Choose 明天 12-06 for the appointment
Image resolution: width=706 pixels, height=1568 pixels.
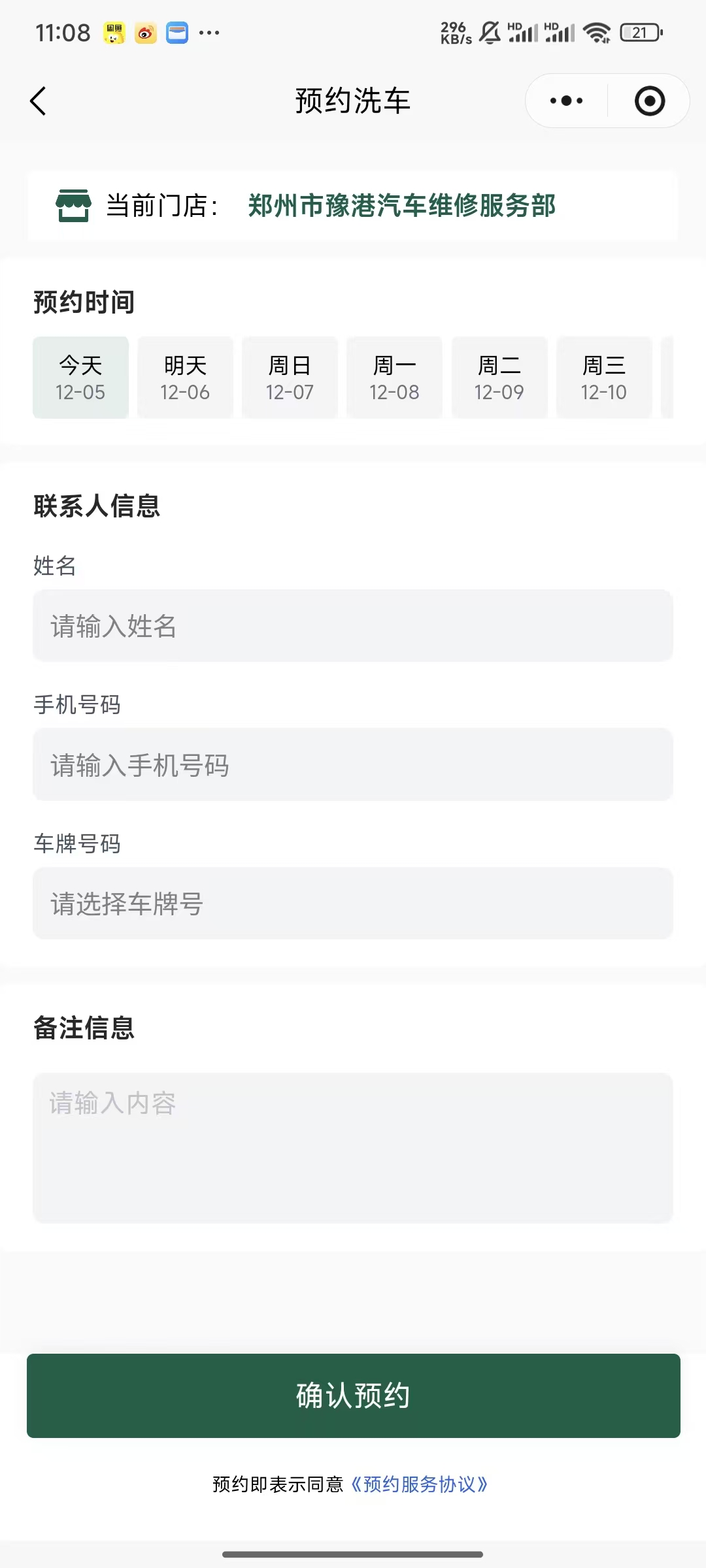185,378
